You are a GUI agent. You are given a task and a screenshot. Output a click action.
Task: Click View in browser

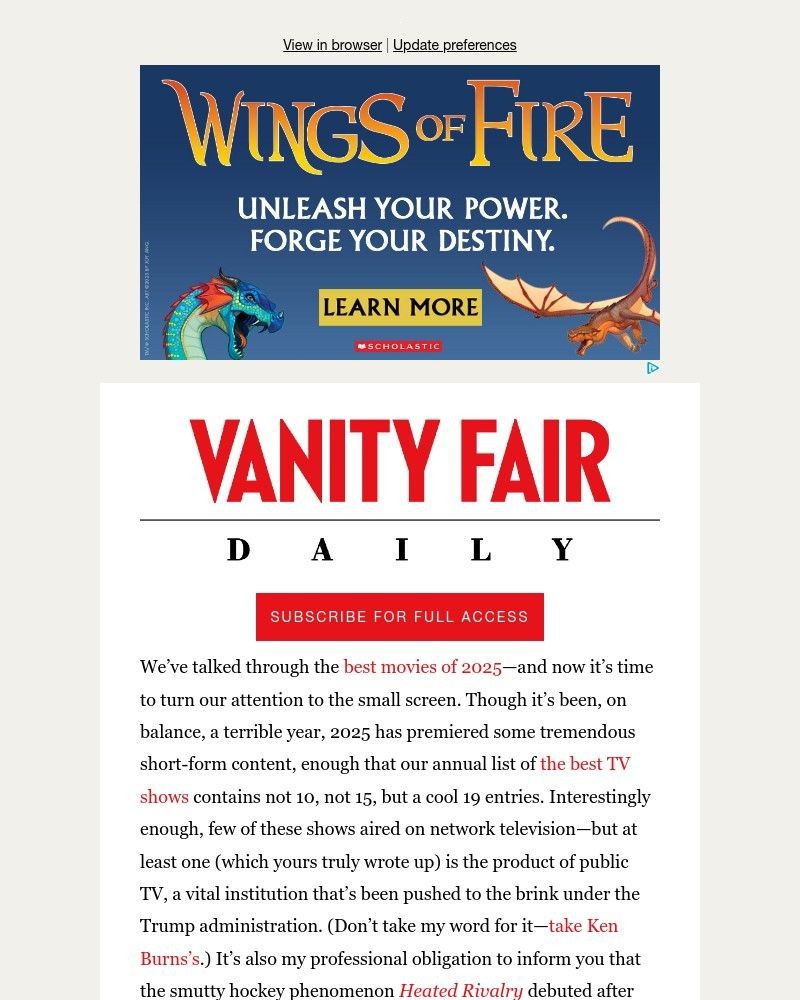coord(332,45)
